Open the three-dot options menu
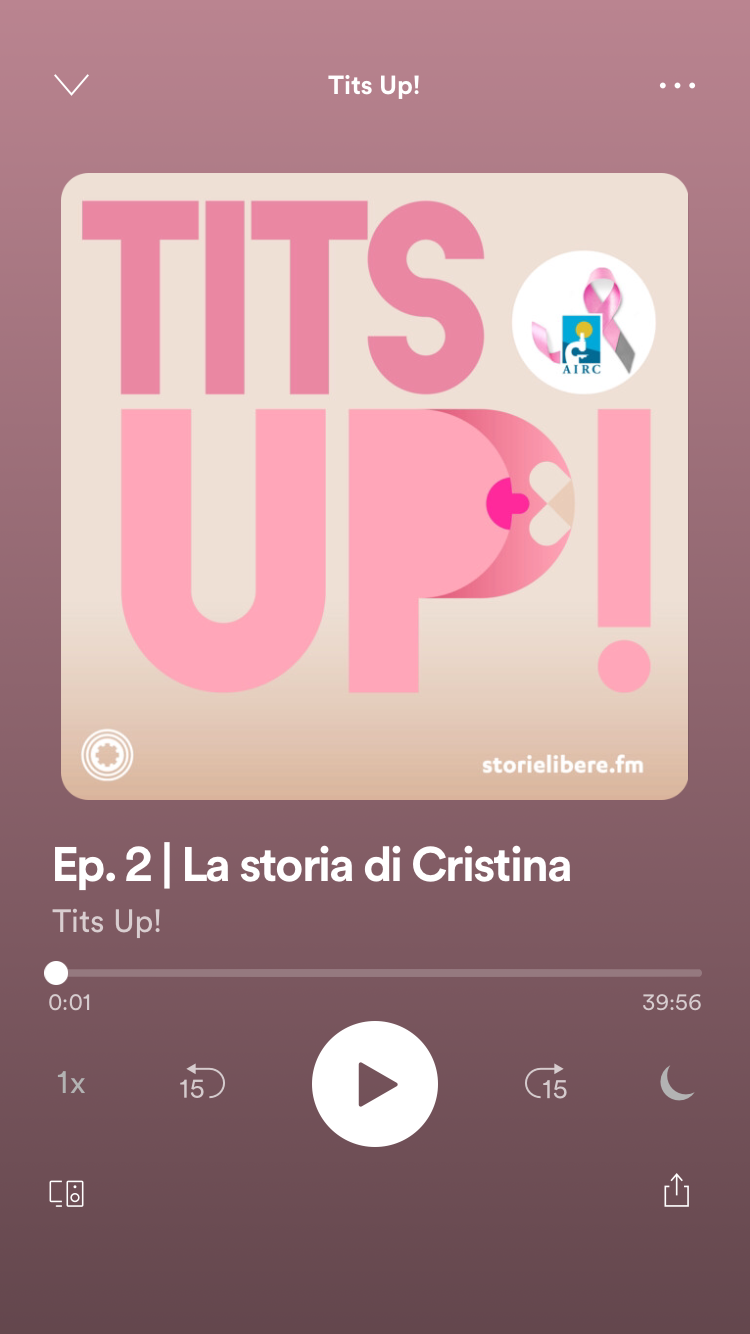750x1334 pixels. click(677, 86)
